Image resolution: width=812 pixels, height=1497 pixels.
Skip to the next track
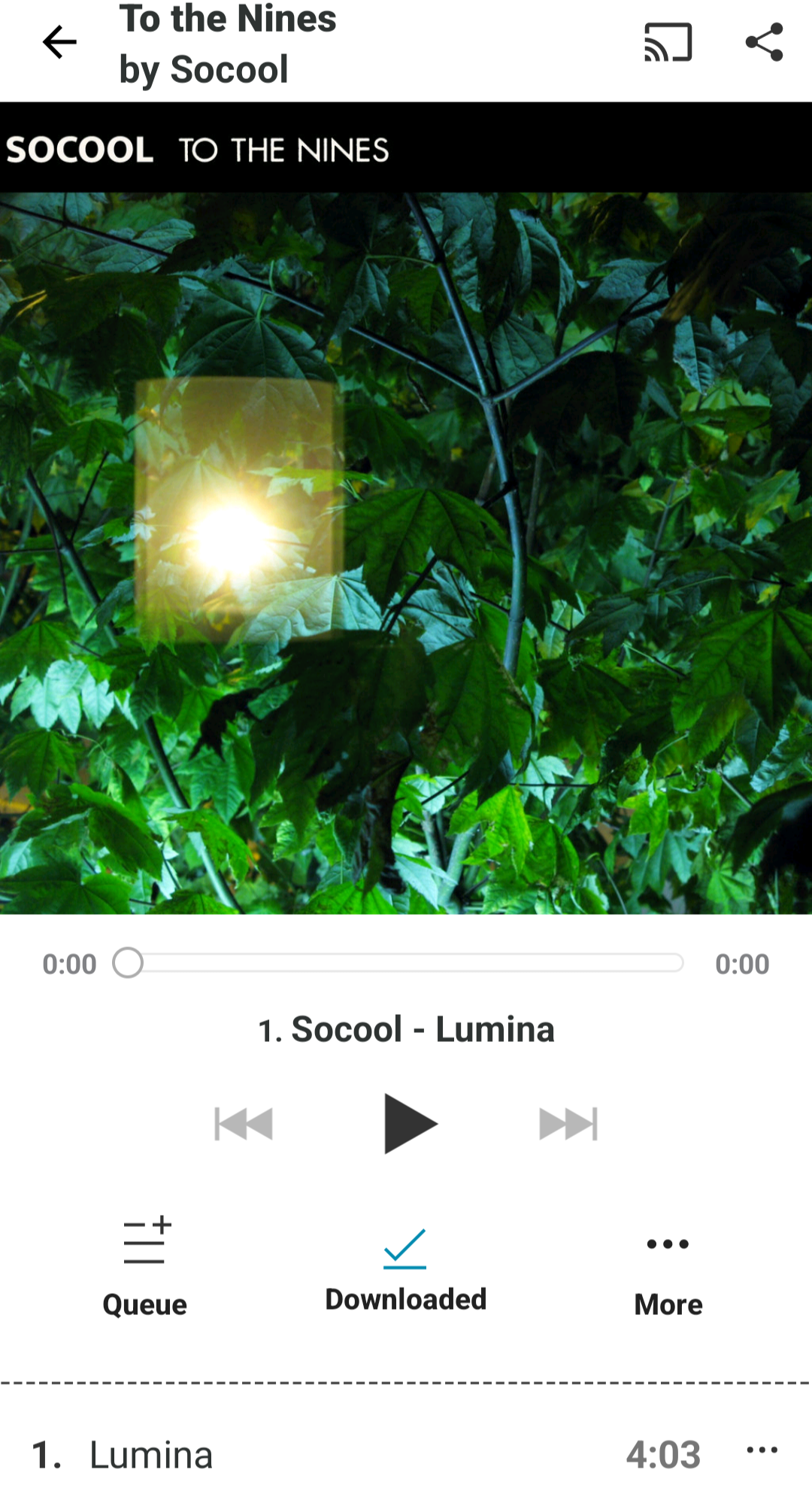point(568,1124)
